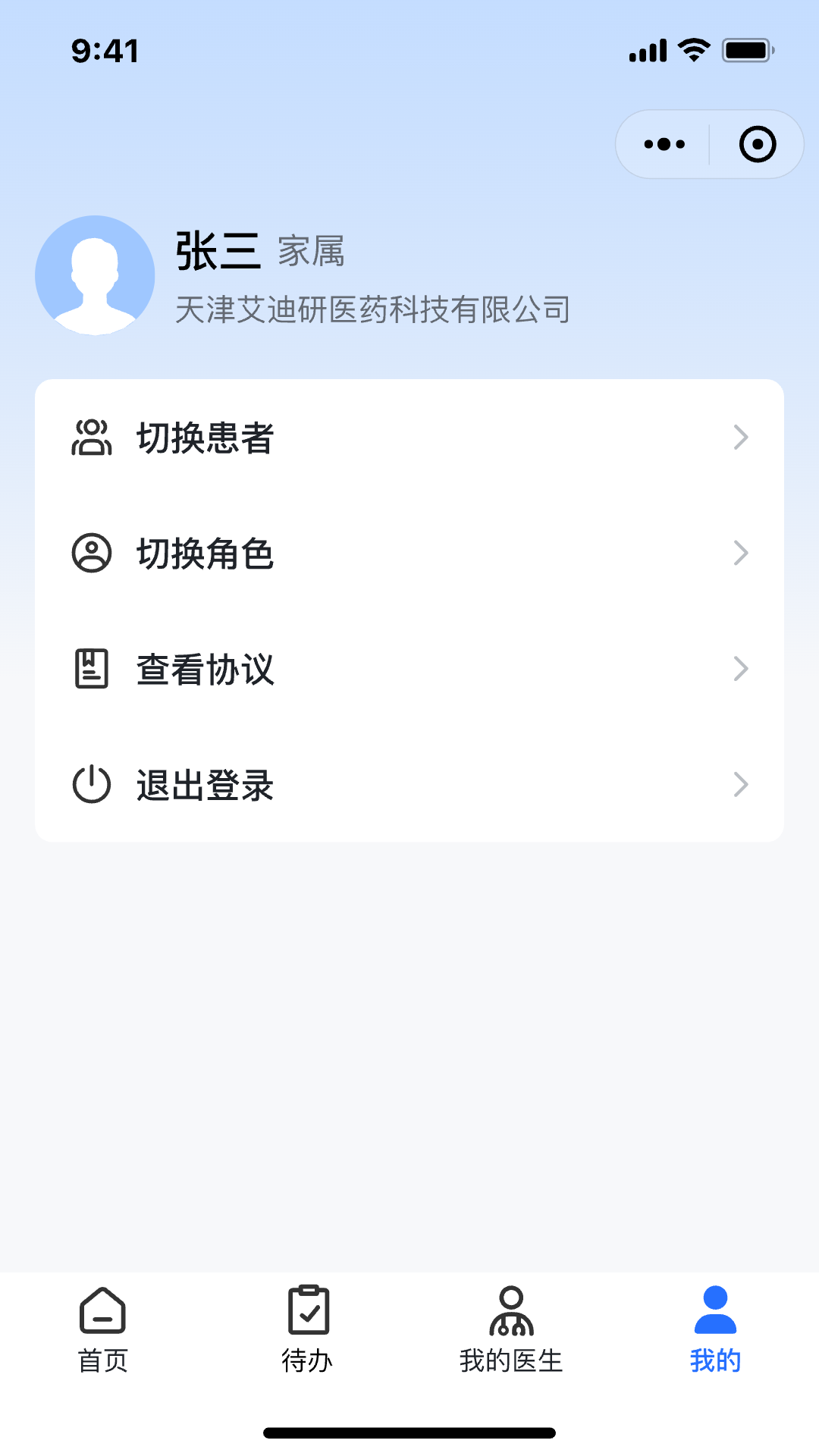Open the more options ellipsis capsule

(x=661, y=143)
